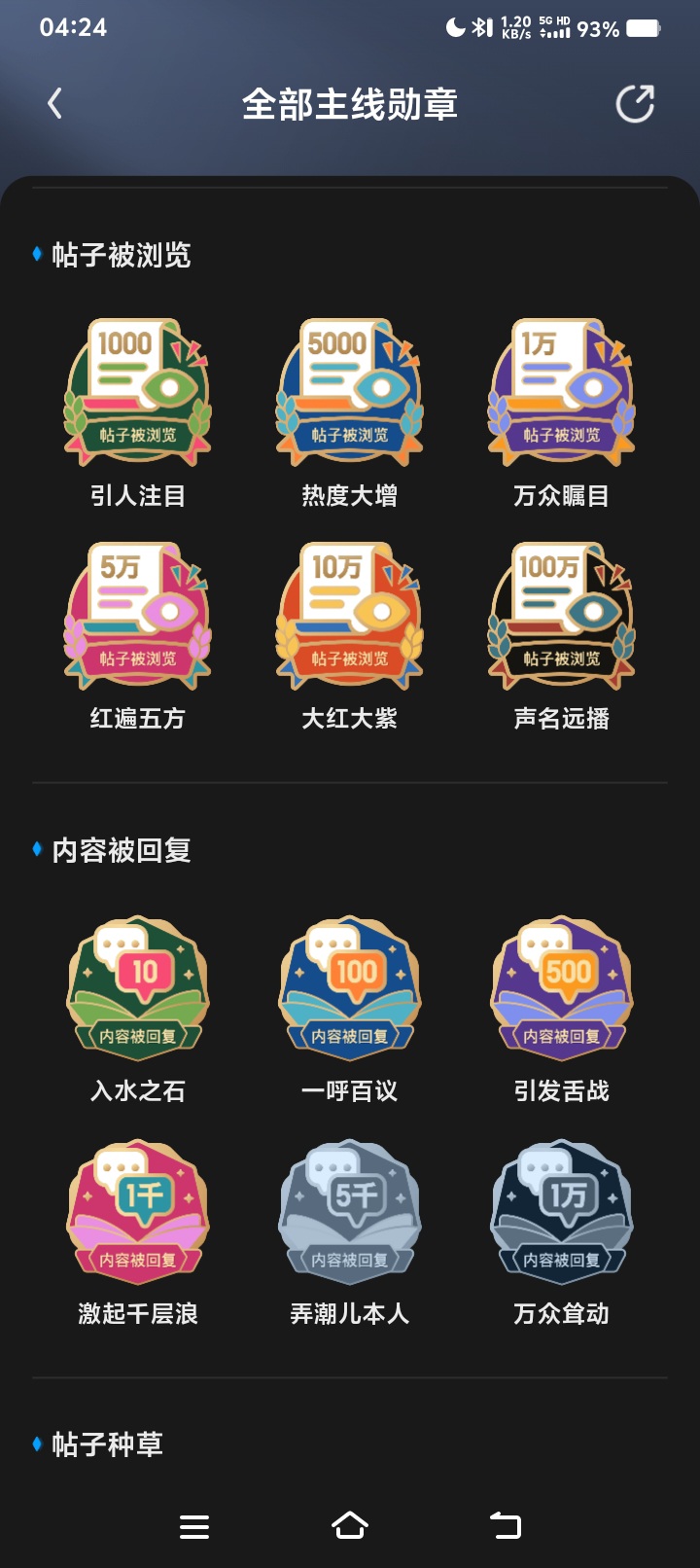
Task: Check the 万众耸动 medal
Action: coord(561,1212)
